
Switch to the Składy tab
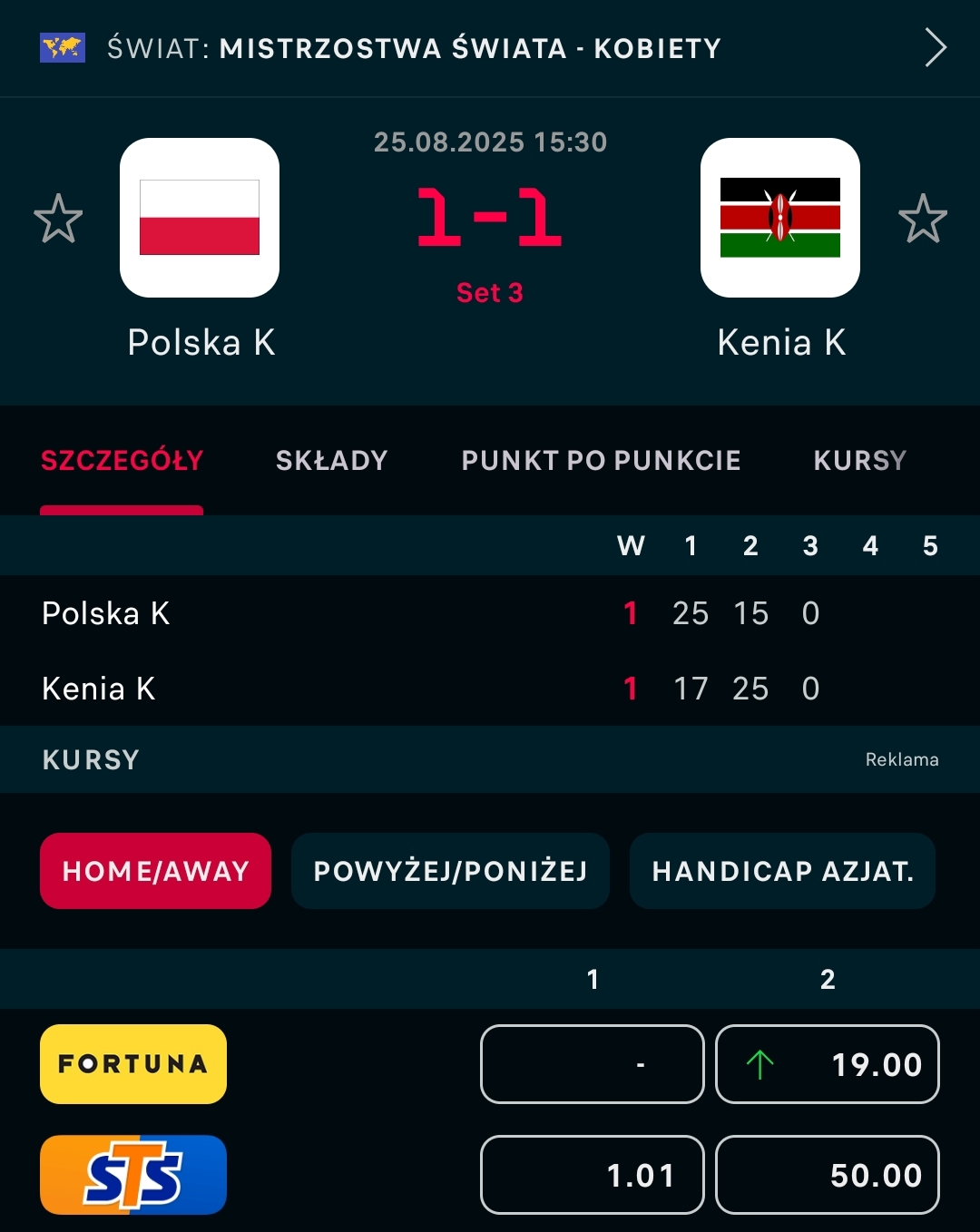[x=331, y=461]
